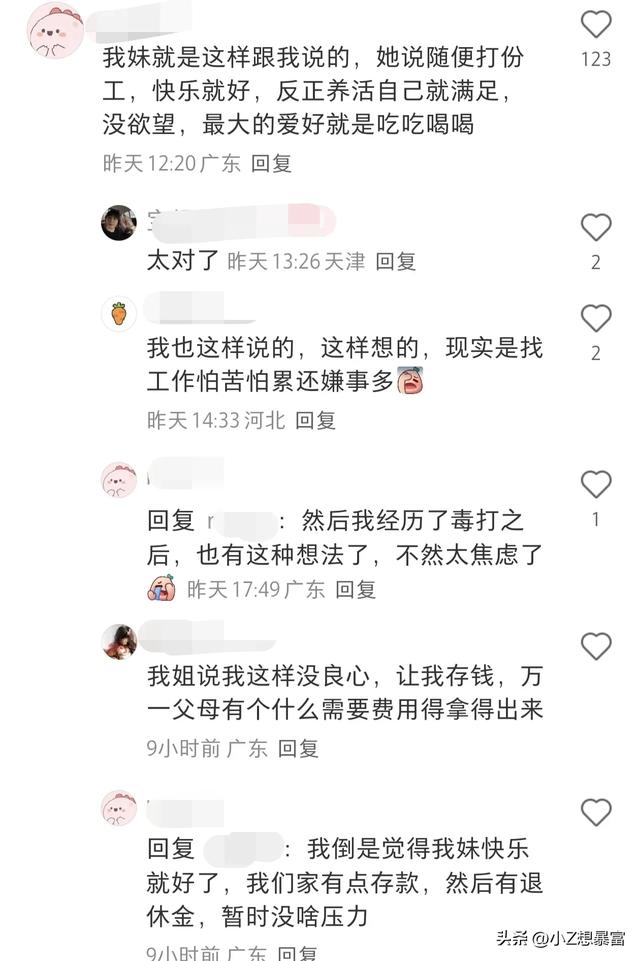View profile of the 太对了 commenter

click(x=119, y=223)
